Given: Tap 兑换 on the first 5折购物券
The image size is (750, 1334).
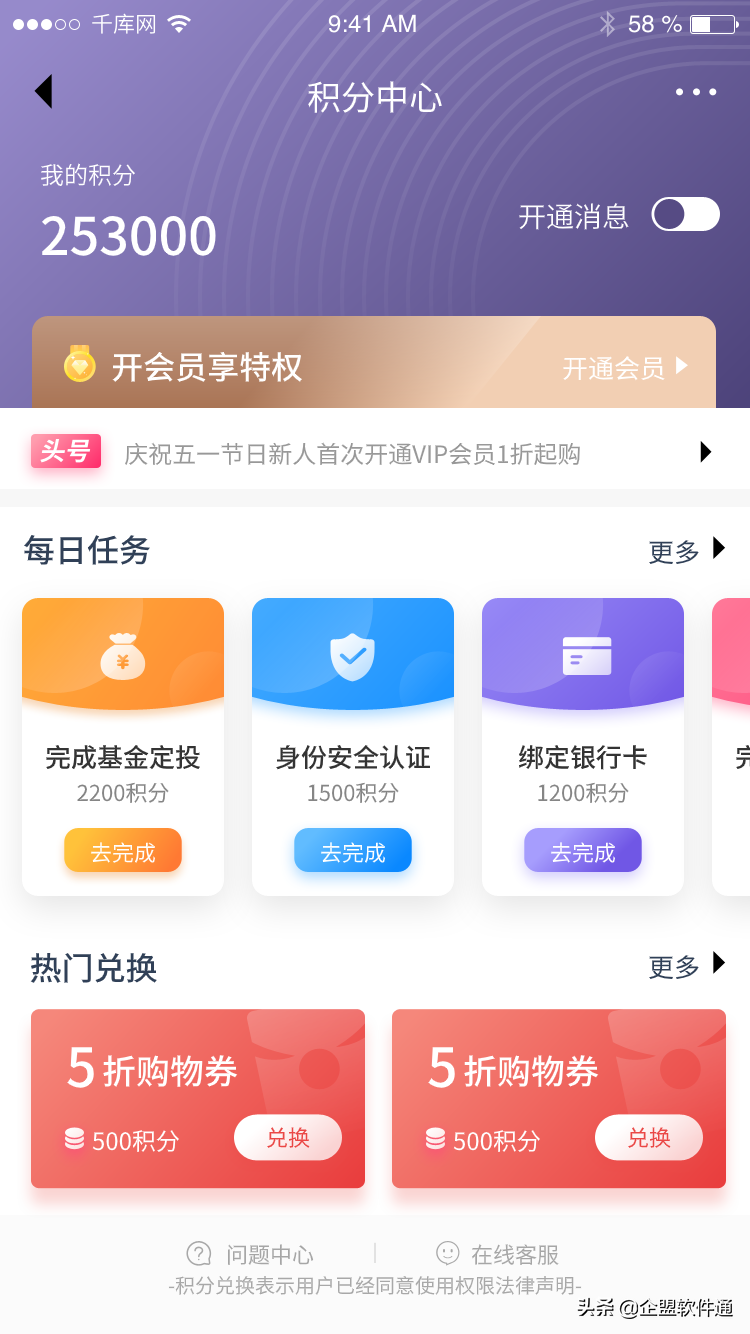Looking at the screenshot, I should pyautogui.click(x=288, y=1138).
